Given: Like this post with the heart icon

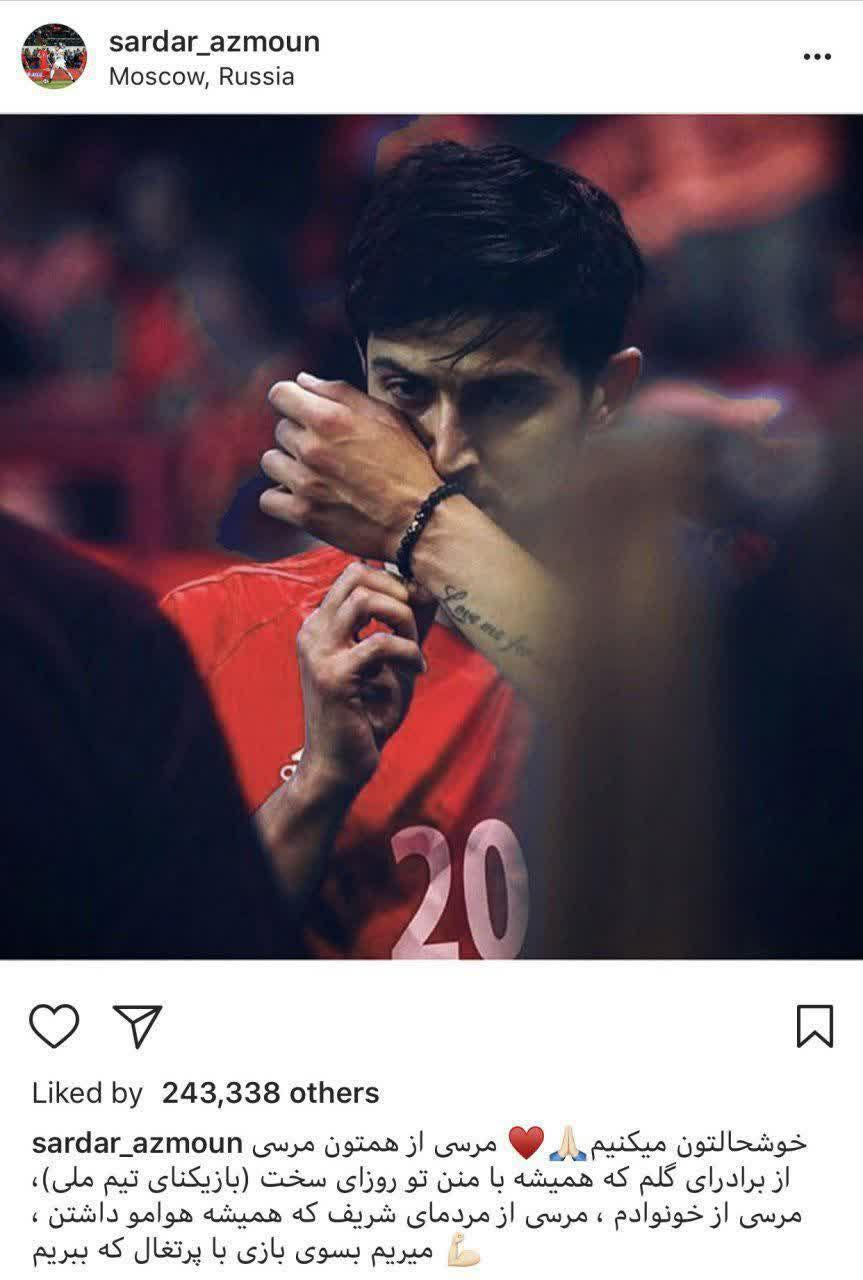Looking at the screenshot, I should (x=54, y=1026).
